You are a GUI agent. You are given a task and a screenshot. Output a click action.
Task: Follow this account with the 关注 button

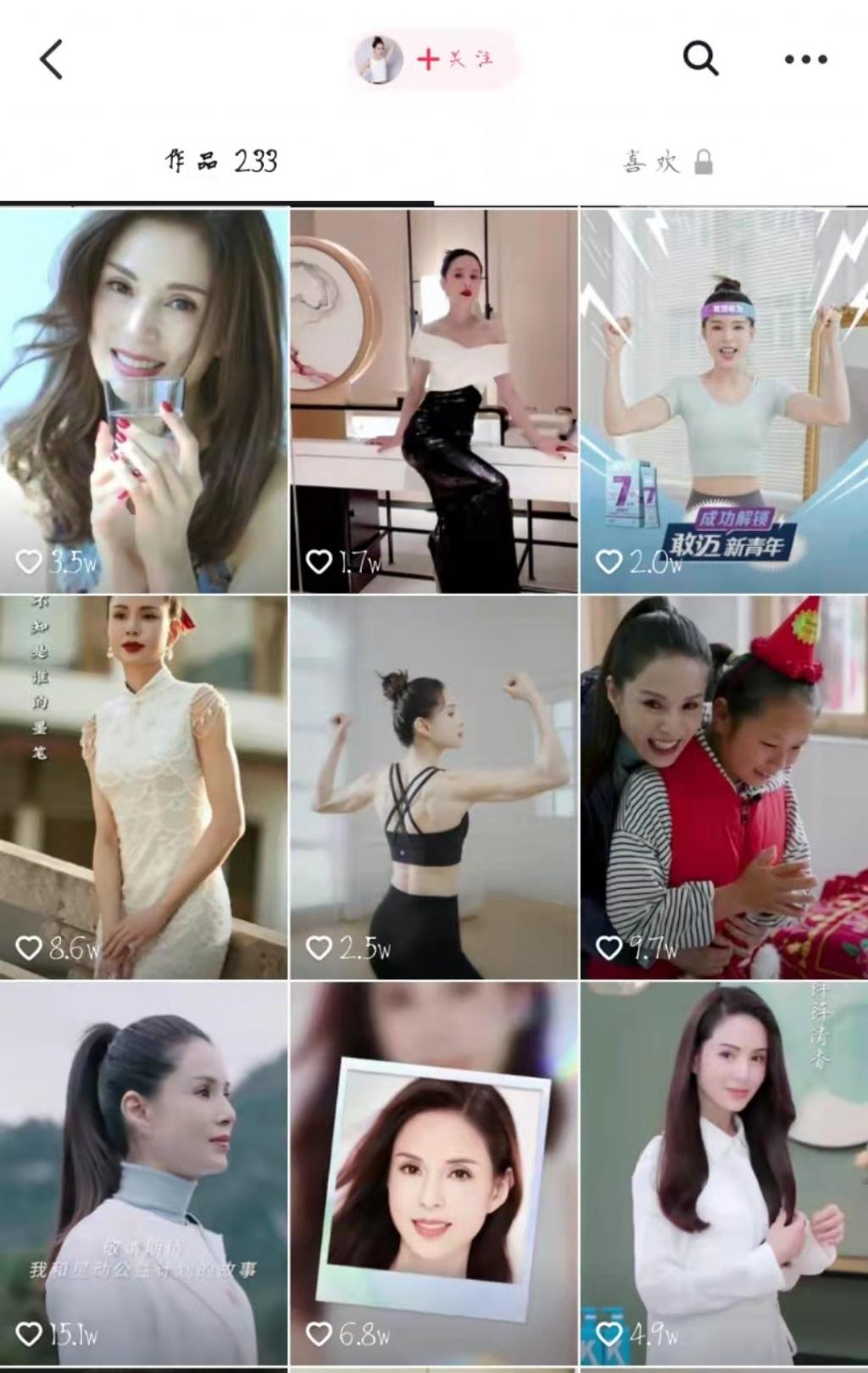click(x=453, y=59)
